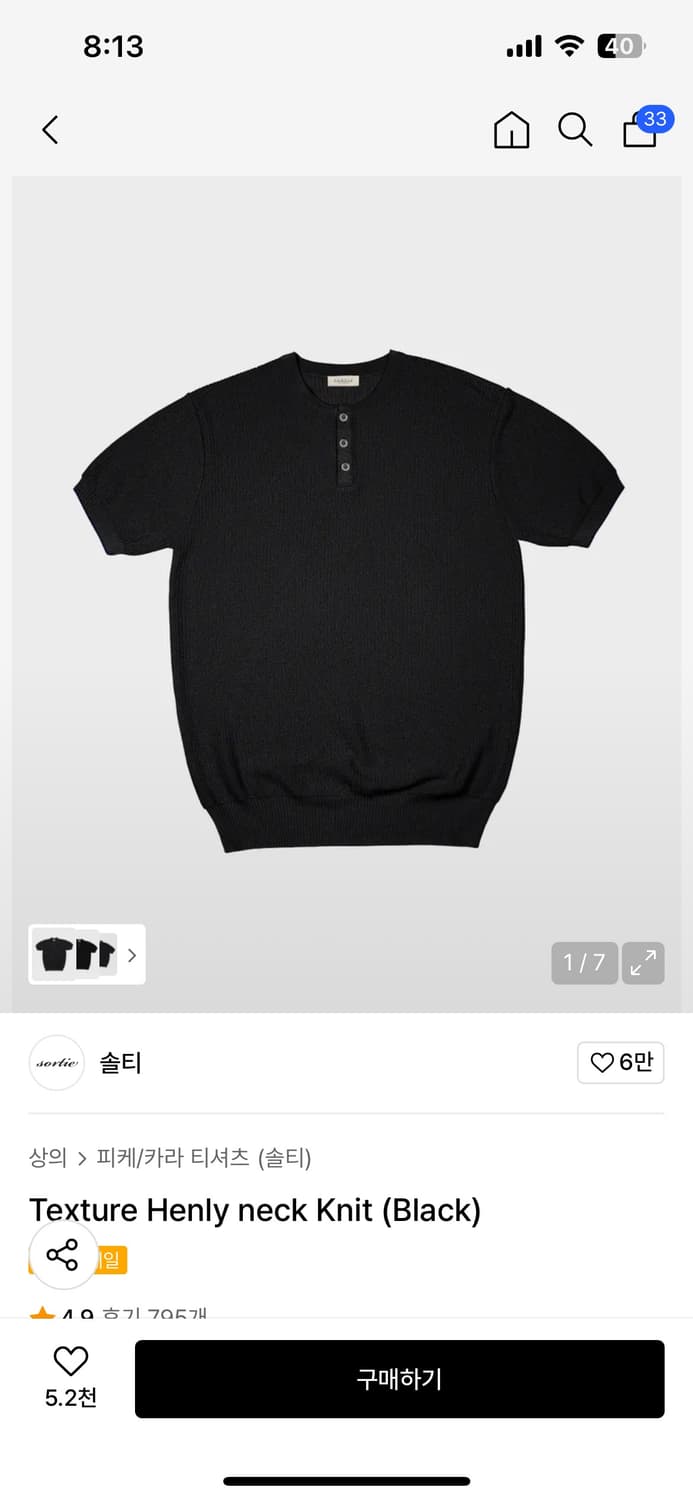Screen dimensions: 693x1500
Task: View the main product photo of the knit
Action: pyautogui.click(x=348, y=600)
